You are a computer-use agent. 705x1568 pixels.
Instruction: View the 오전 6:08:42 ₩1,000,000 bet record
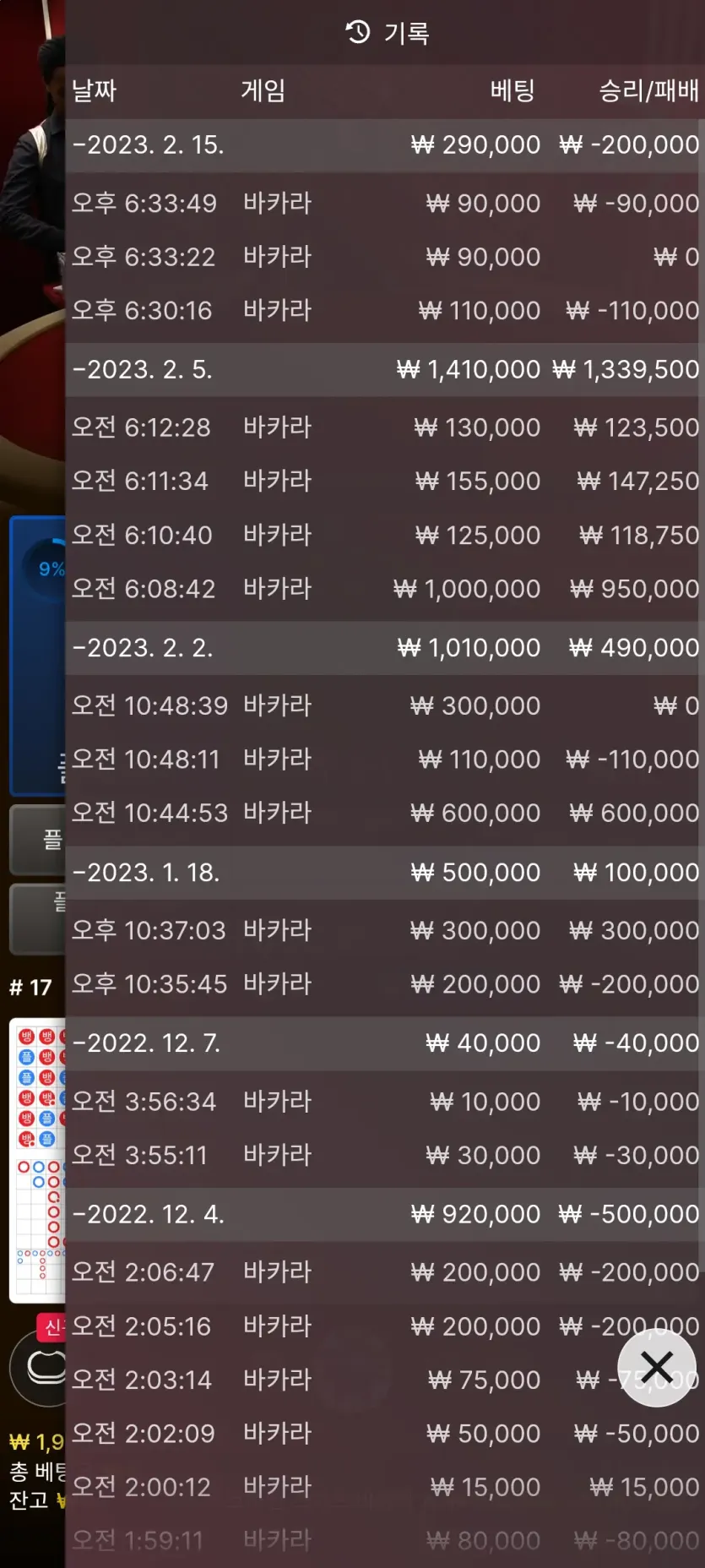pyautogui.click(x=385, y=589)
